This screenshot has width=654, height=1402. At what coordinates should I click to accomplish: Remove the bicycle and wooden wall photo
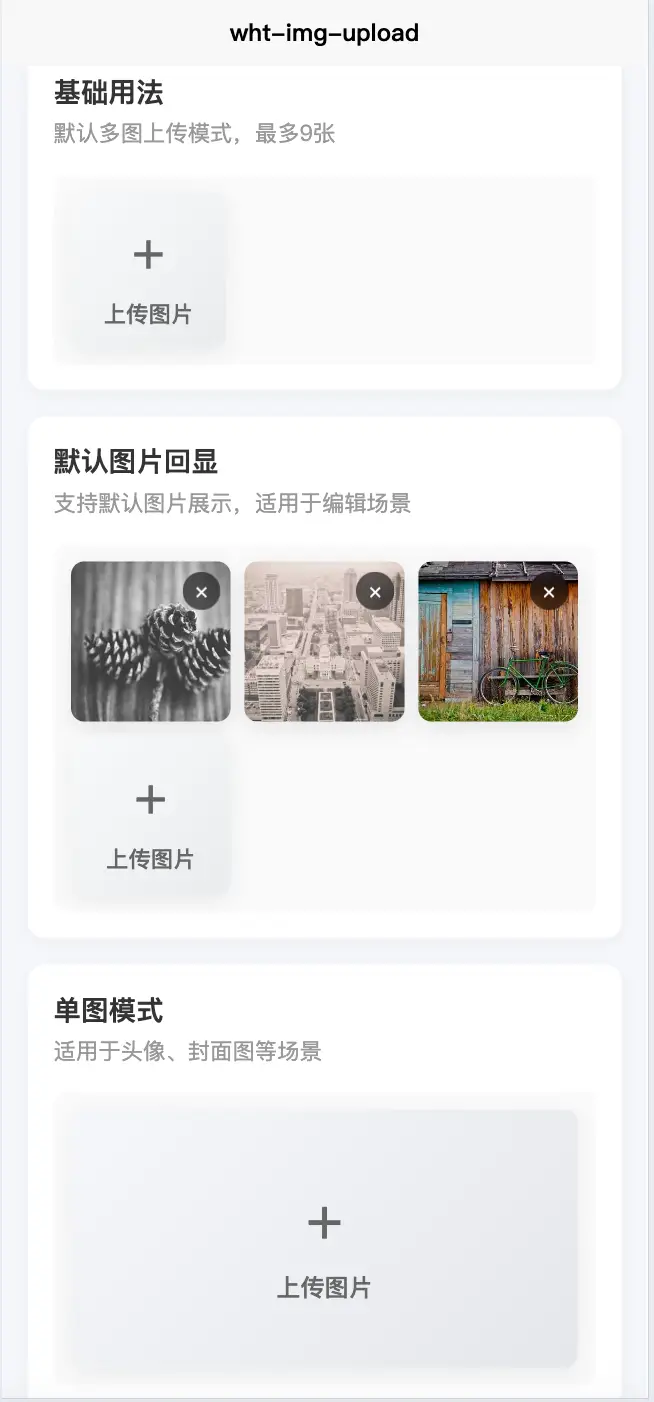point(549,592)
